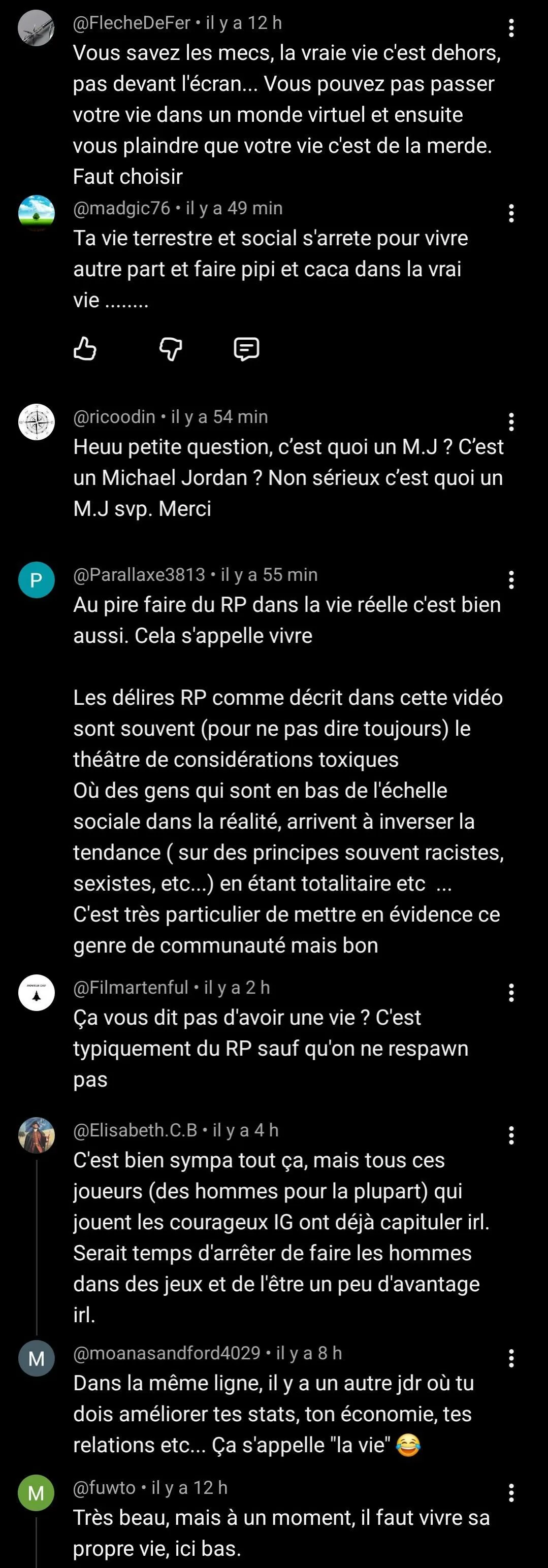Visit @Elisabeth.C.B's channel avatar
This screenshot has height=1568, width=548.
point(37,1135)
